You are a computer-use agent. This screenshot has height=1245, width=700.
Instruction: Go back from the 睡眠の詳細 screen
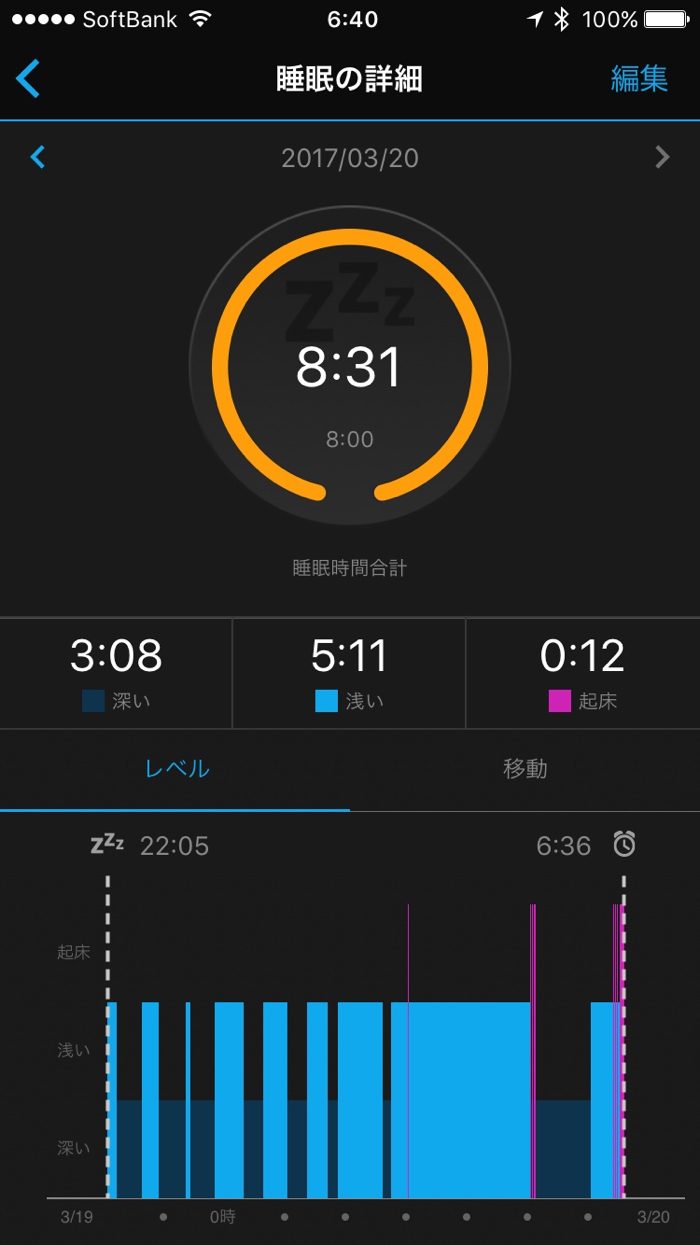coord(29,79)
